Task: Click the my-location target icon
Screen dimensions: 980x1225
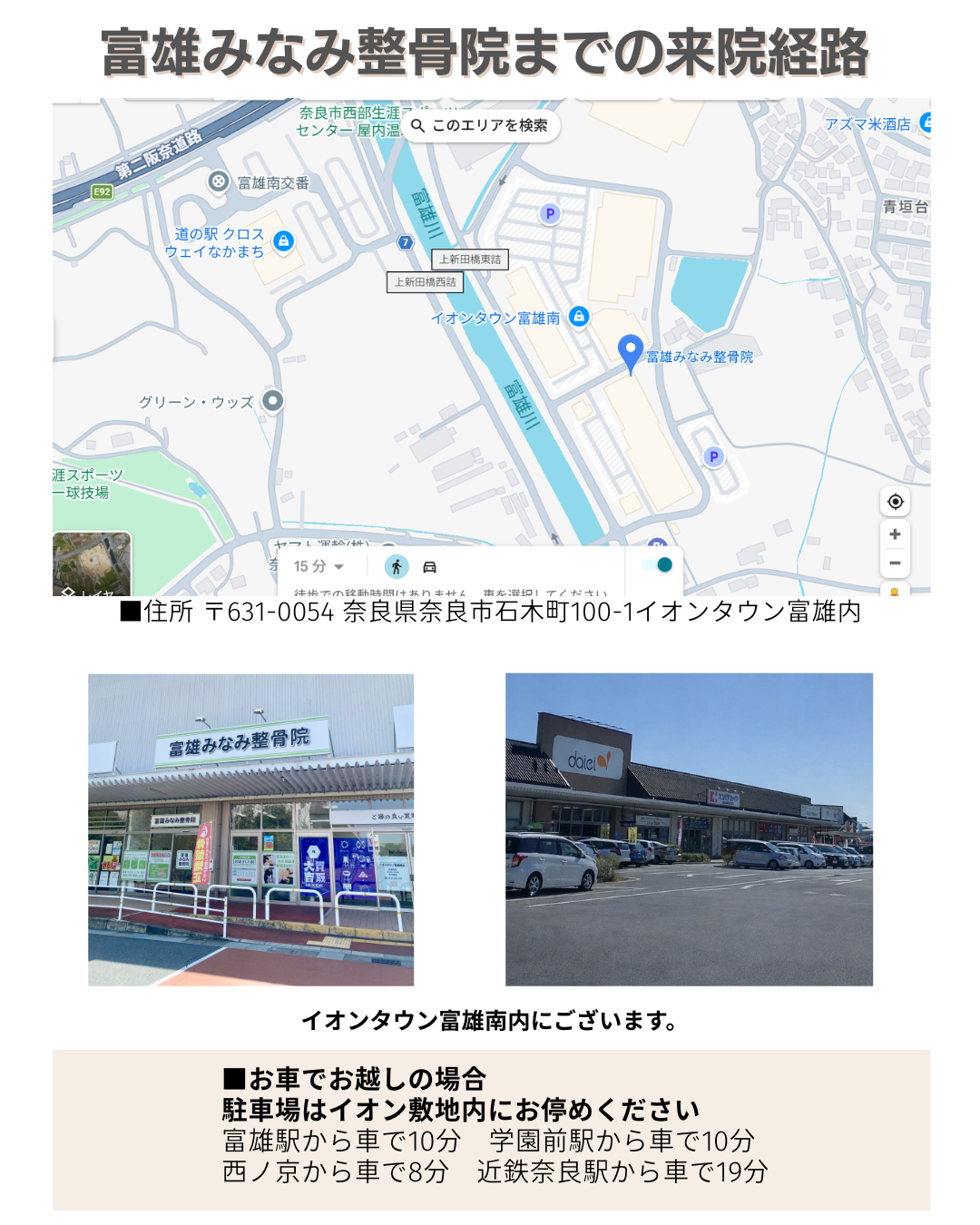Action: pyautogui.click(x=895, y=501)
